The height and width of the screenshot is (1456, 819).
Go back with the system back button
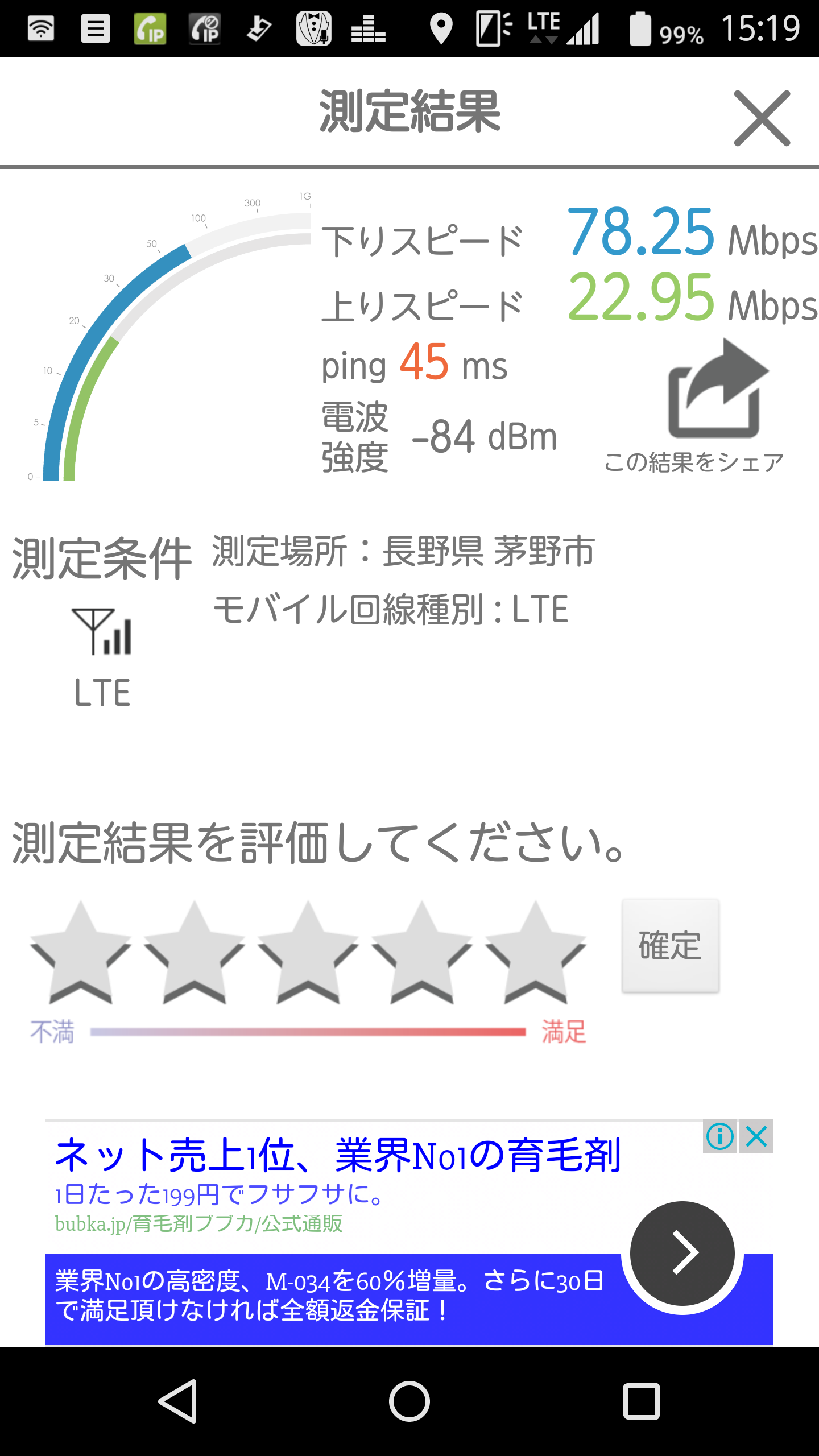coord(179,1401)
